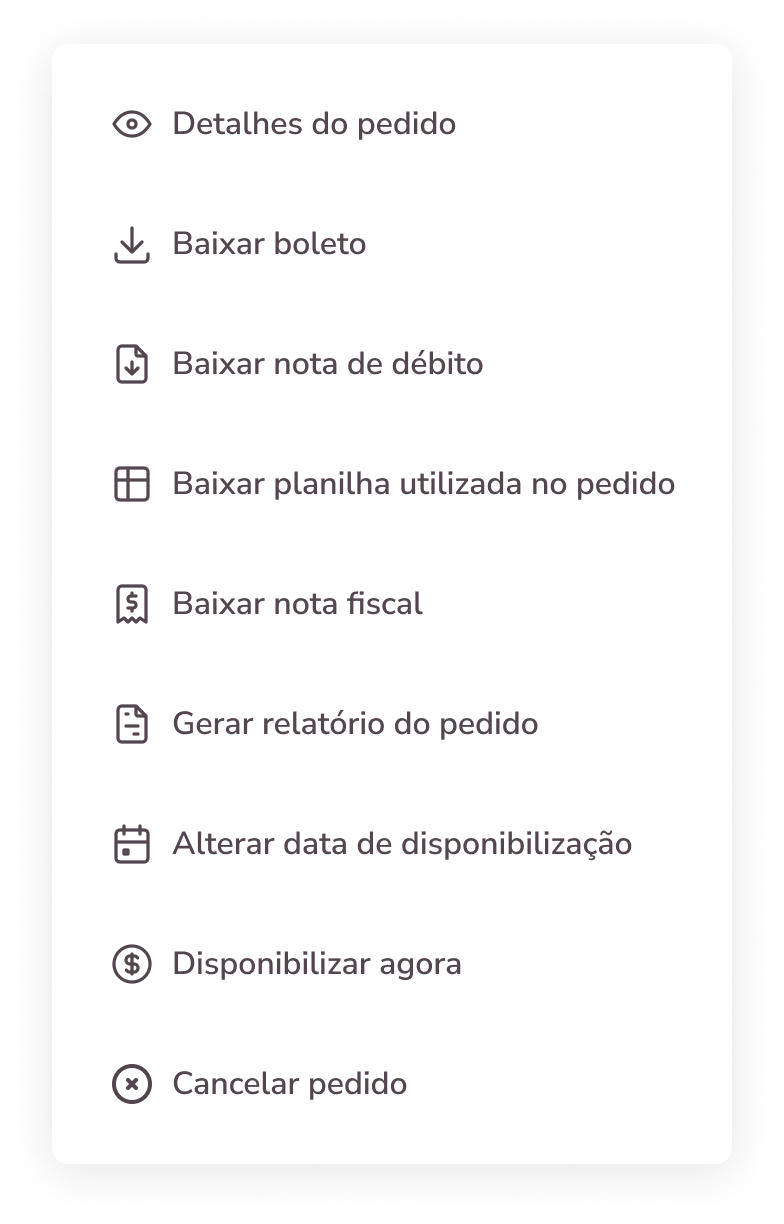Activate Disponibilizar agora

click(317, 963)
